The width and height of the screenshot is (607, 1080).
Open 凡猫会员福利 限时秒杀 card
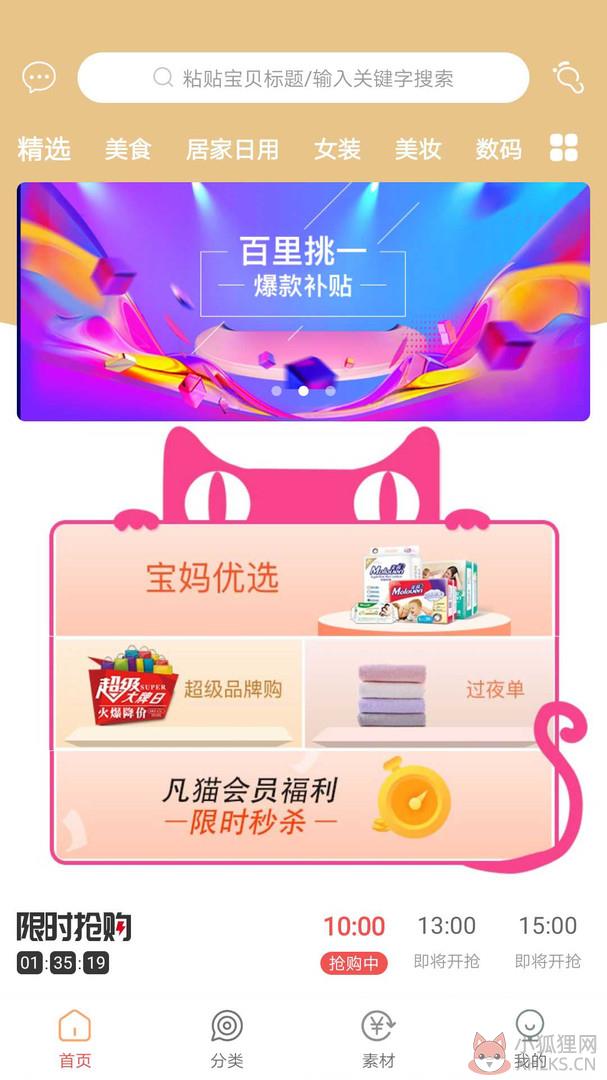(x=303, y=804)
